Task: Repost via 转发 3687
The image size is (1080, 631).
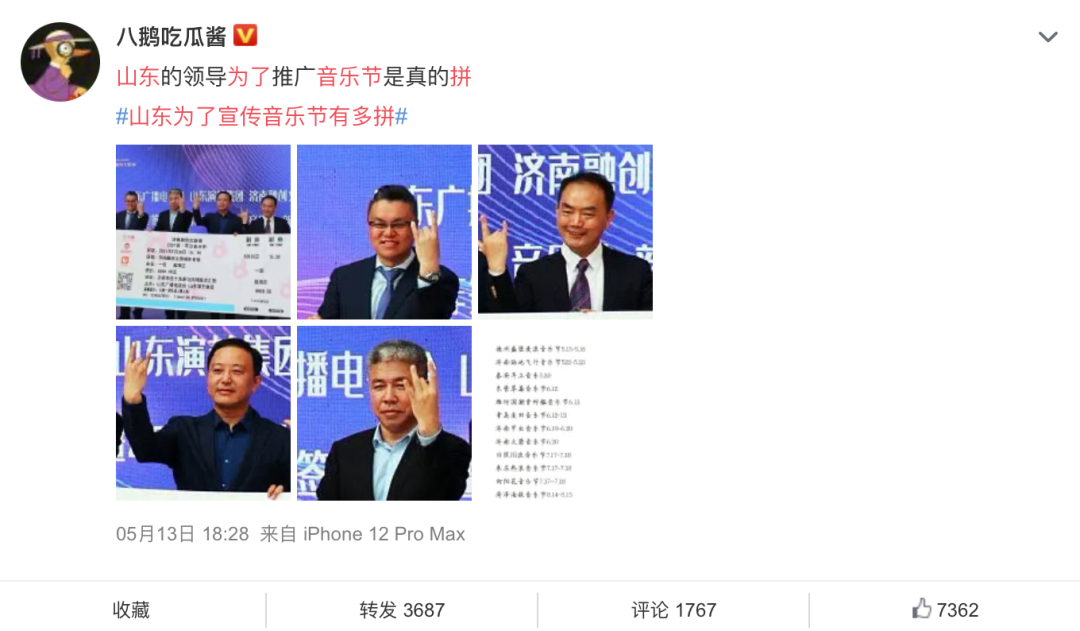Action: 402,610
